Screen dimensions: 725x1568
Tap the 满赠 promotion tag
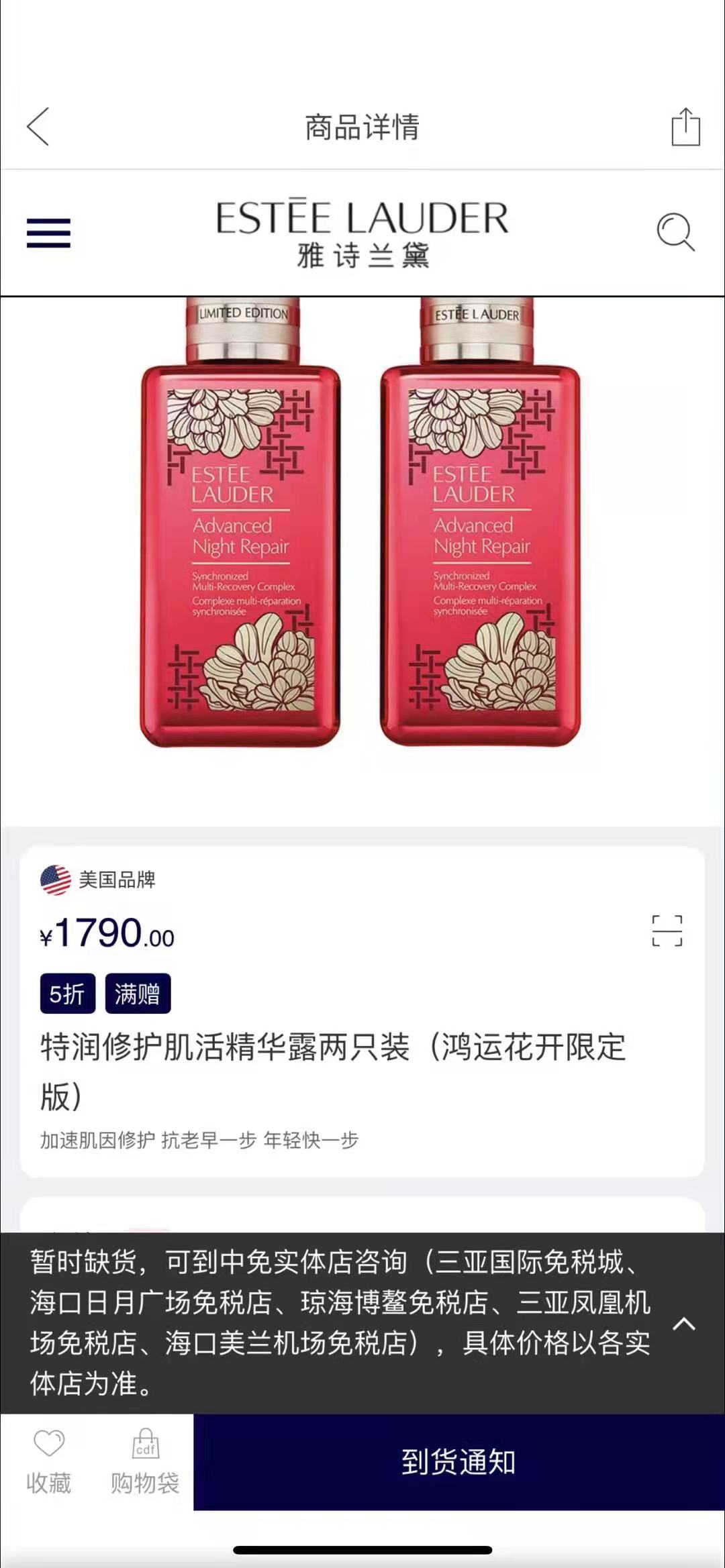138,994
